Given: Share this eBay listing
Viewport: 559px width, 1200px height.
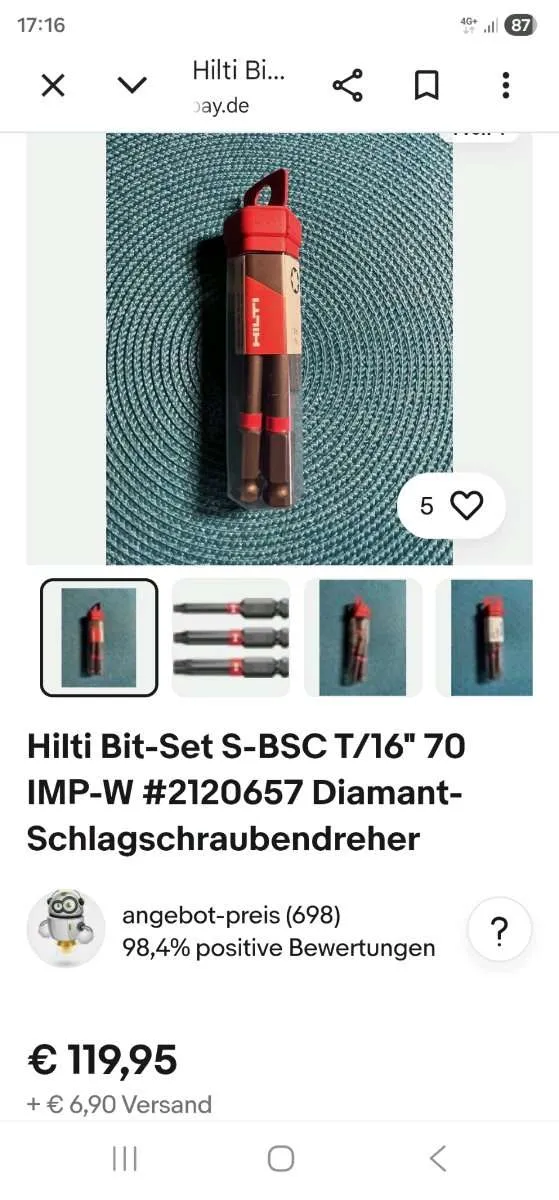Looking at the screenshot, I should 347,86.
